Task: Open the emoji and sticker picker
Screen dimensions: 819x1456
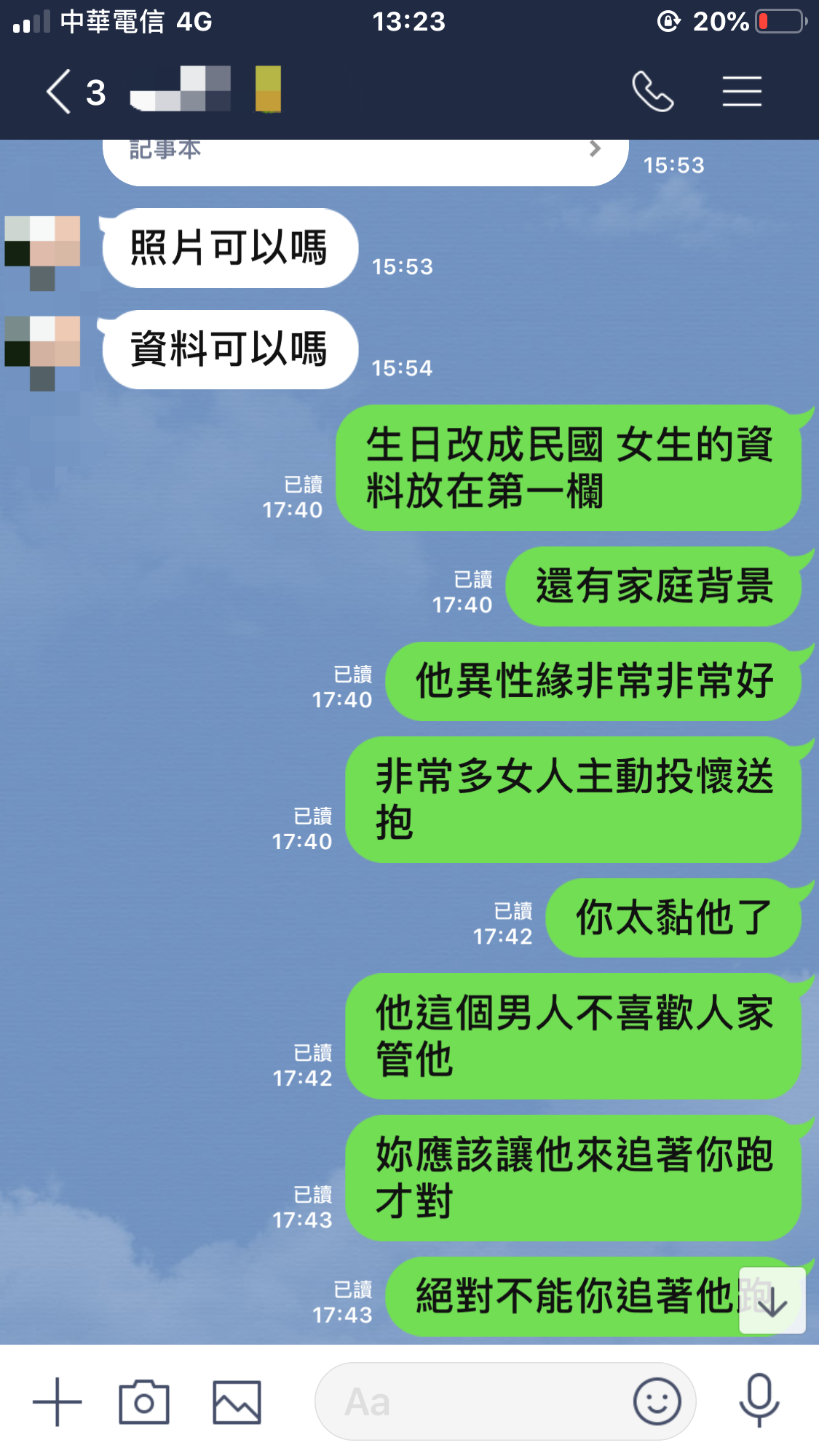Action: click(x=657, y=1401)
